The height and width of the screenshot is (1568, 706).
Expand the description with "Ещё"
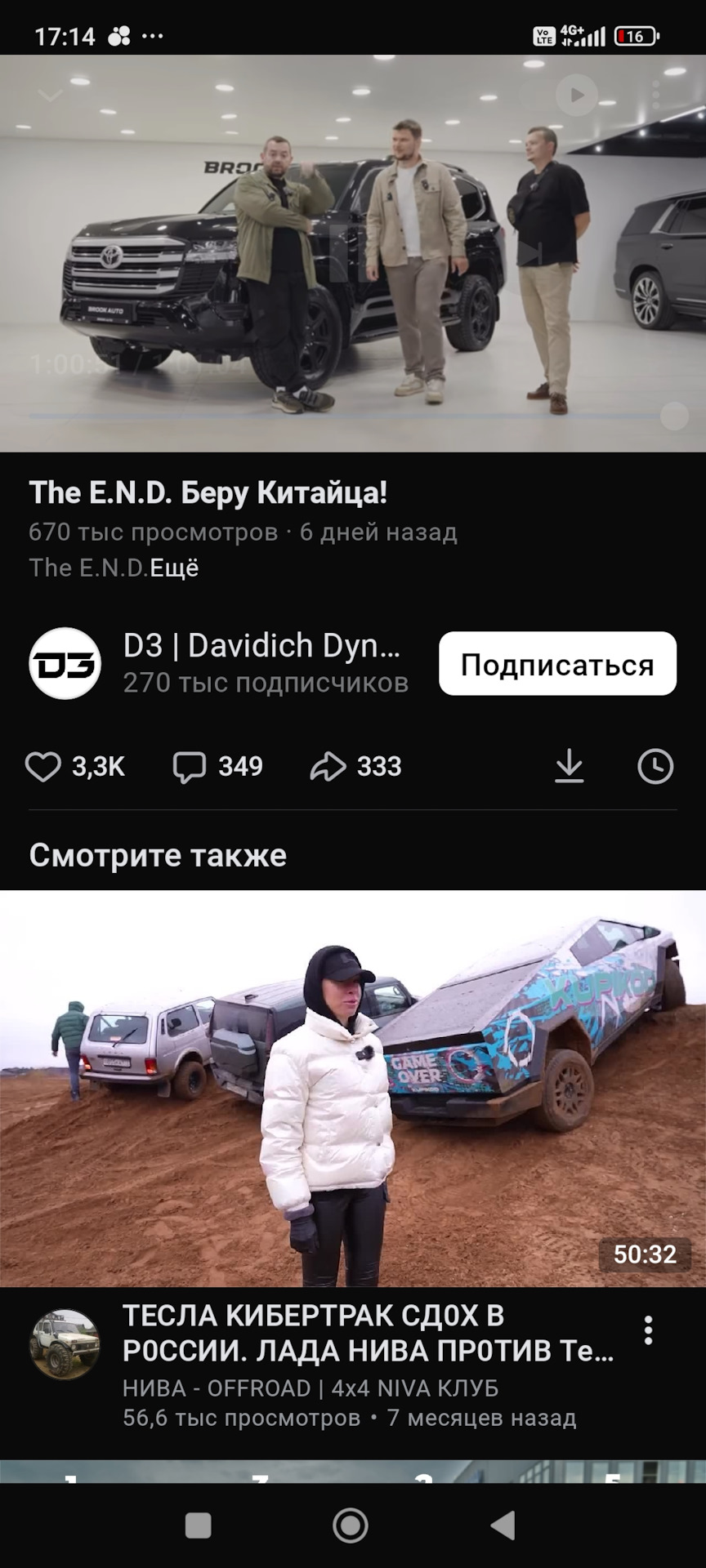(x=174, y=568)
